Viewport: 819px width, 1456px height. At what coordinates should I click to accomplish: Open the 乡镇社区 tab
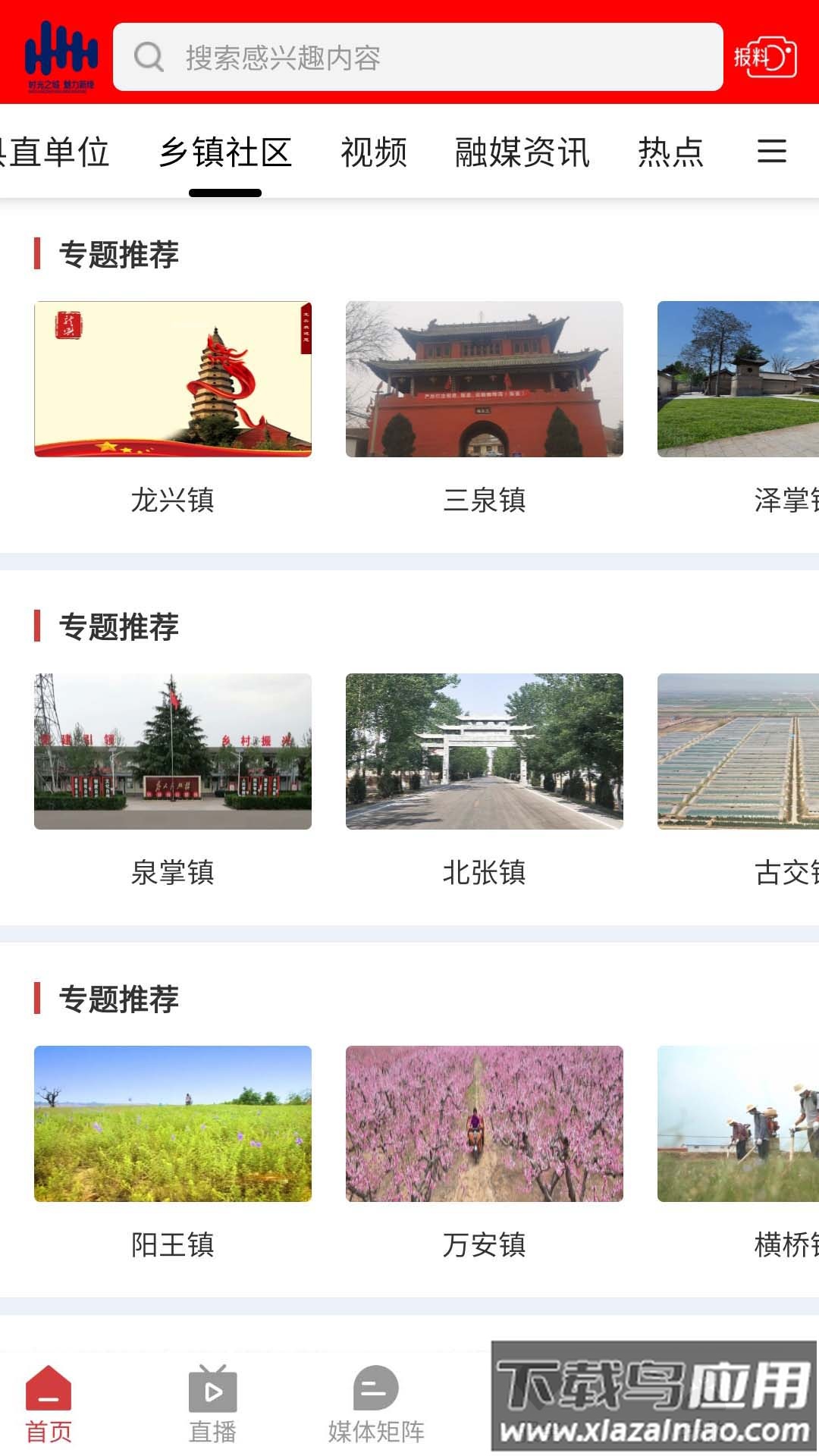pyautogui.click(x=225, y=152)
